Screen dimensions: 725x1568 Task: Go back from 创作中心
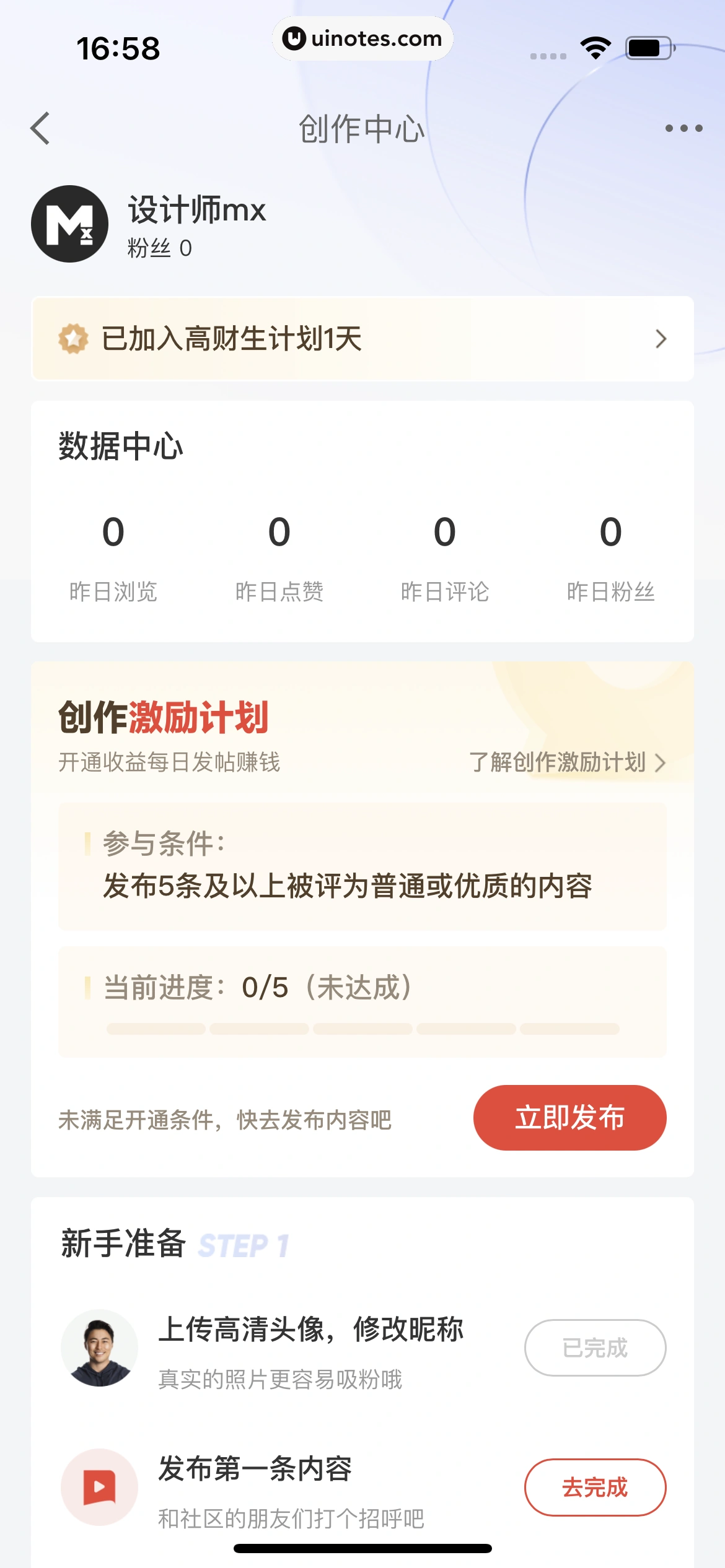tap(41, 129)
